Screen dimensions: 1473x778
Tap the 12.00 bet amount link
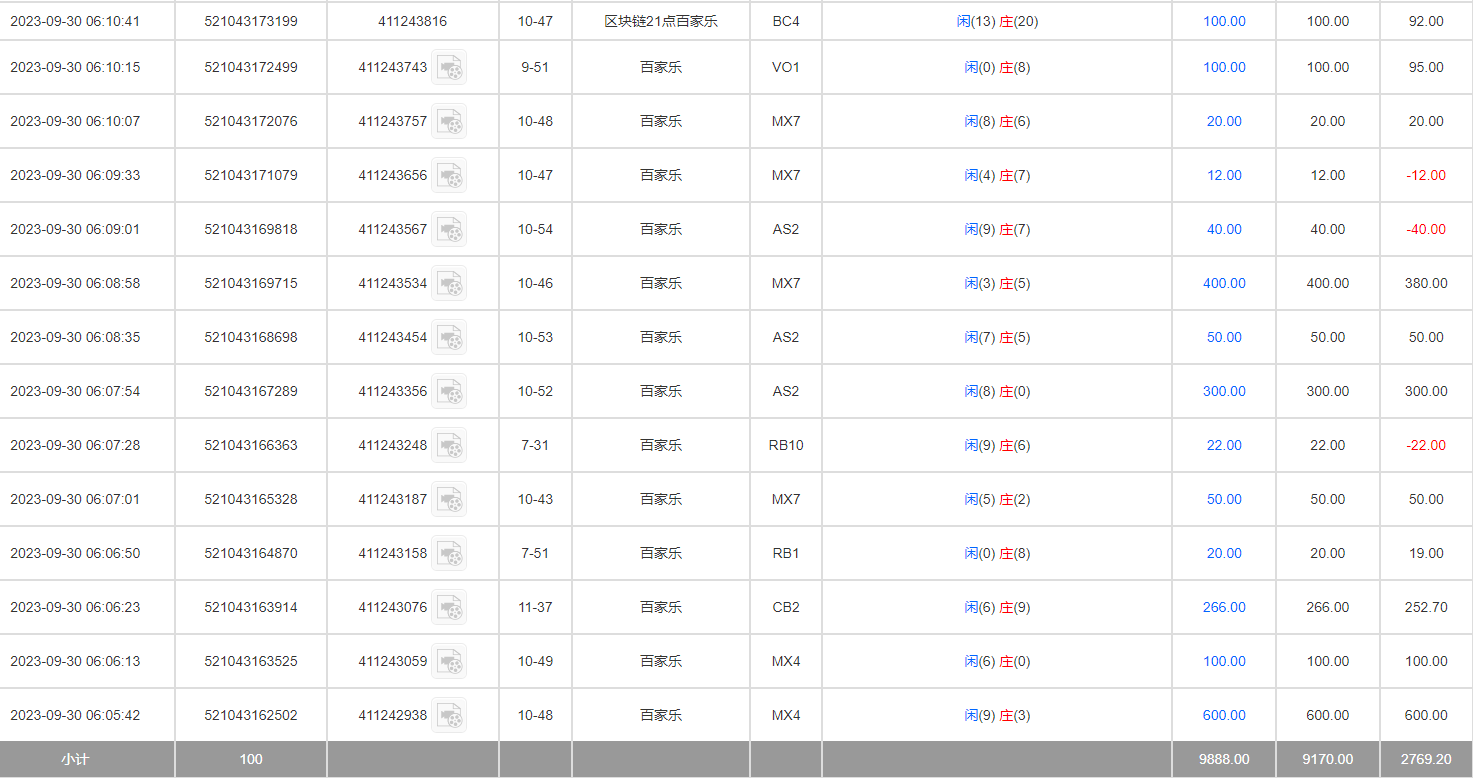click(1224, 175)
